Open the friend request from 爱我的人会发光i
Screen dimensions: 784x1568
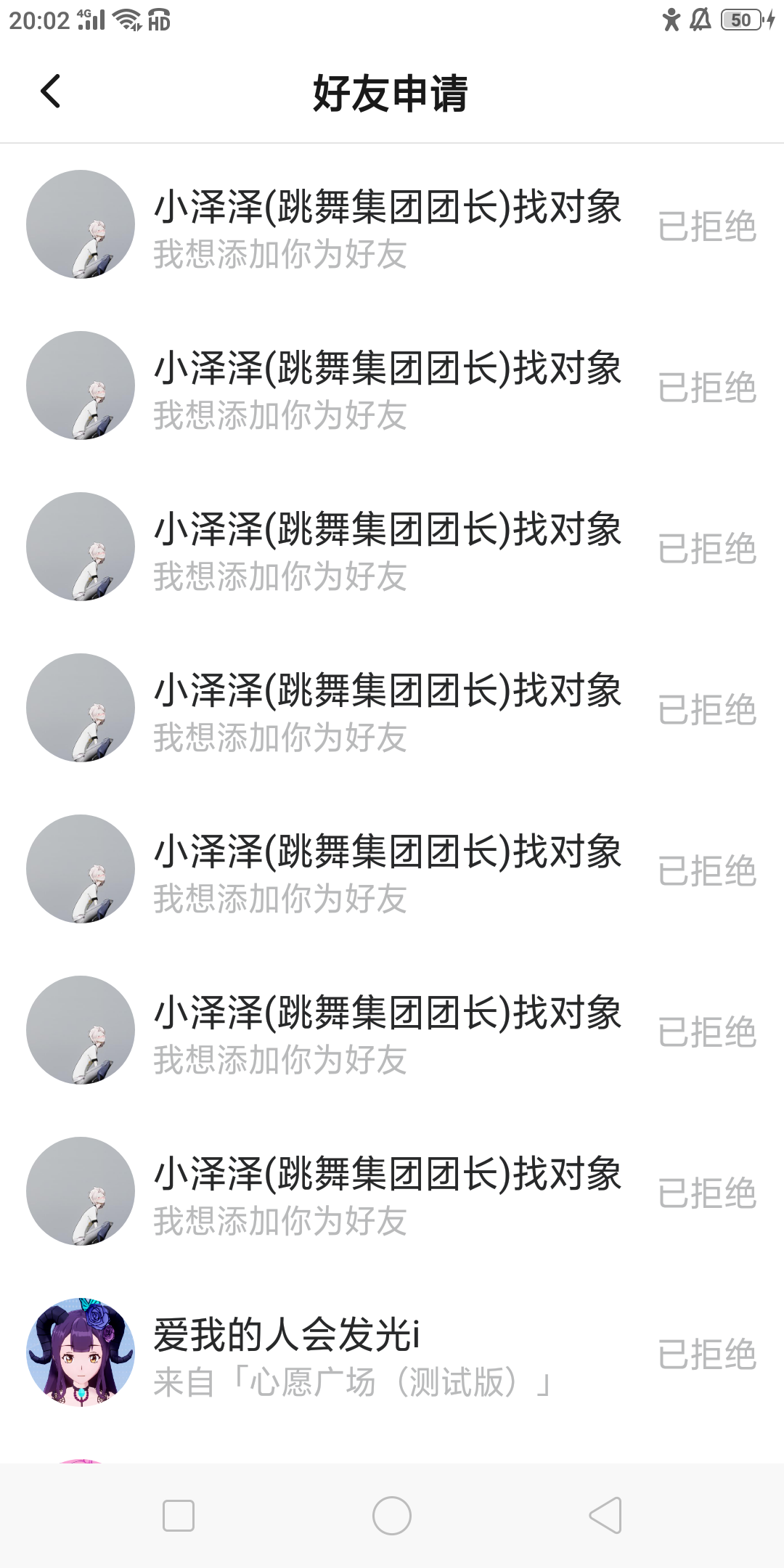348,1353
